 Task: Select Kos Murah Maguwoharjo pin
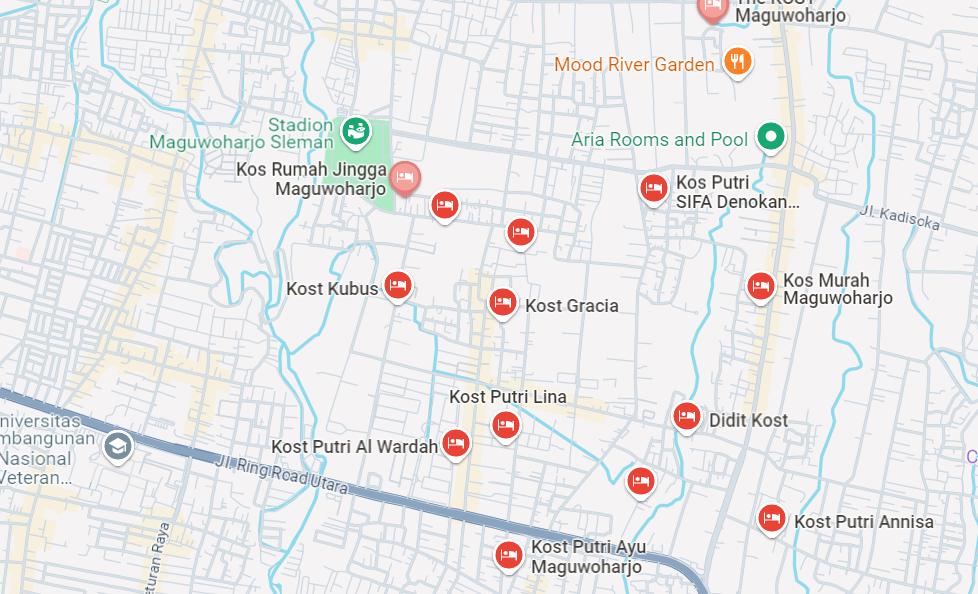tap(761, 287)
